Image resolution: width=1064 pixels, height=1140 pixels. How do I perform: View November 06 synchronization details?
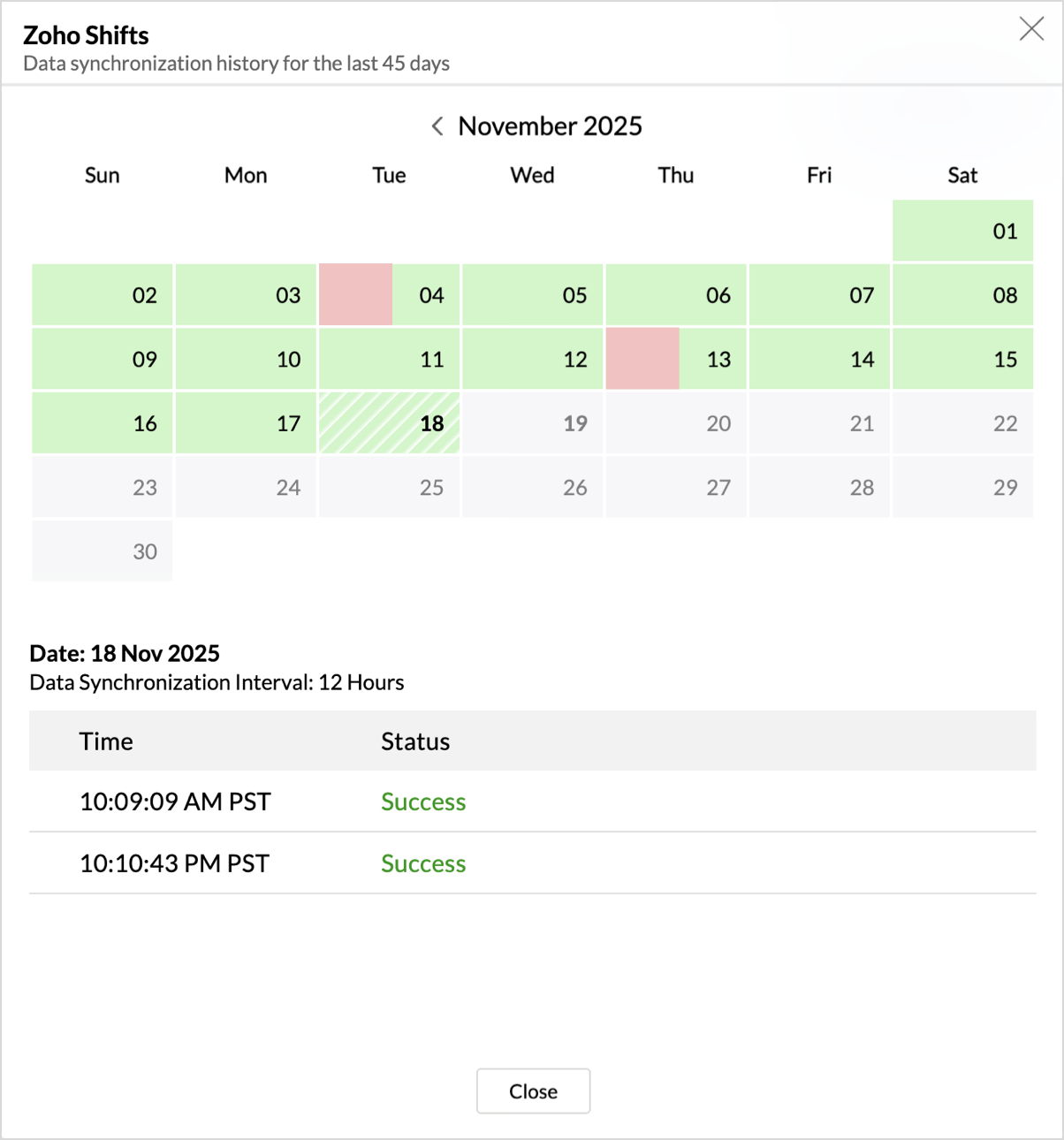point(676,295)
